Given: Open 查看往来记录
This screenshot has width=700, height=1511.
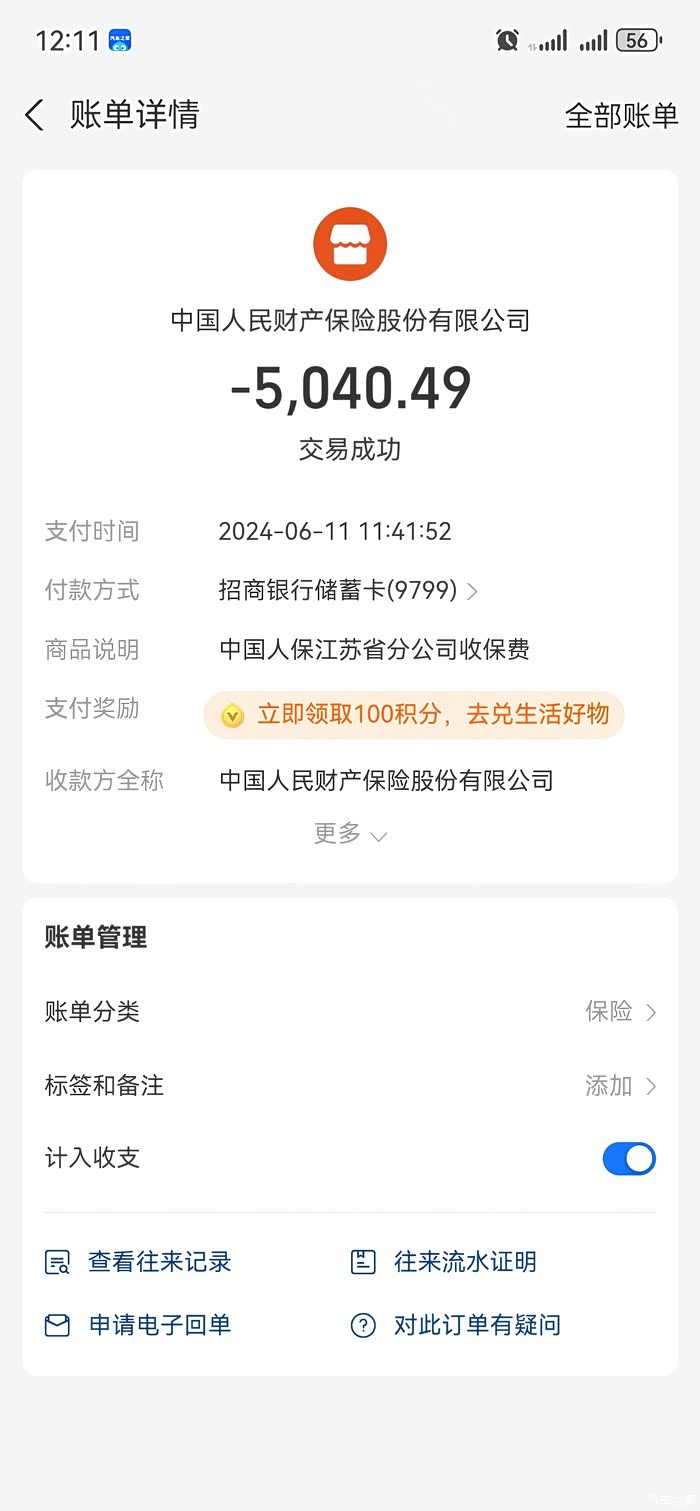Looking at the screenshot, I should pyautogui.click(x=139, y=1262).
